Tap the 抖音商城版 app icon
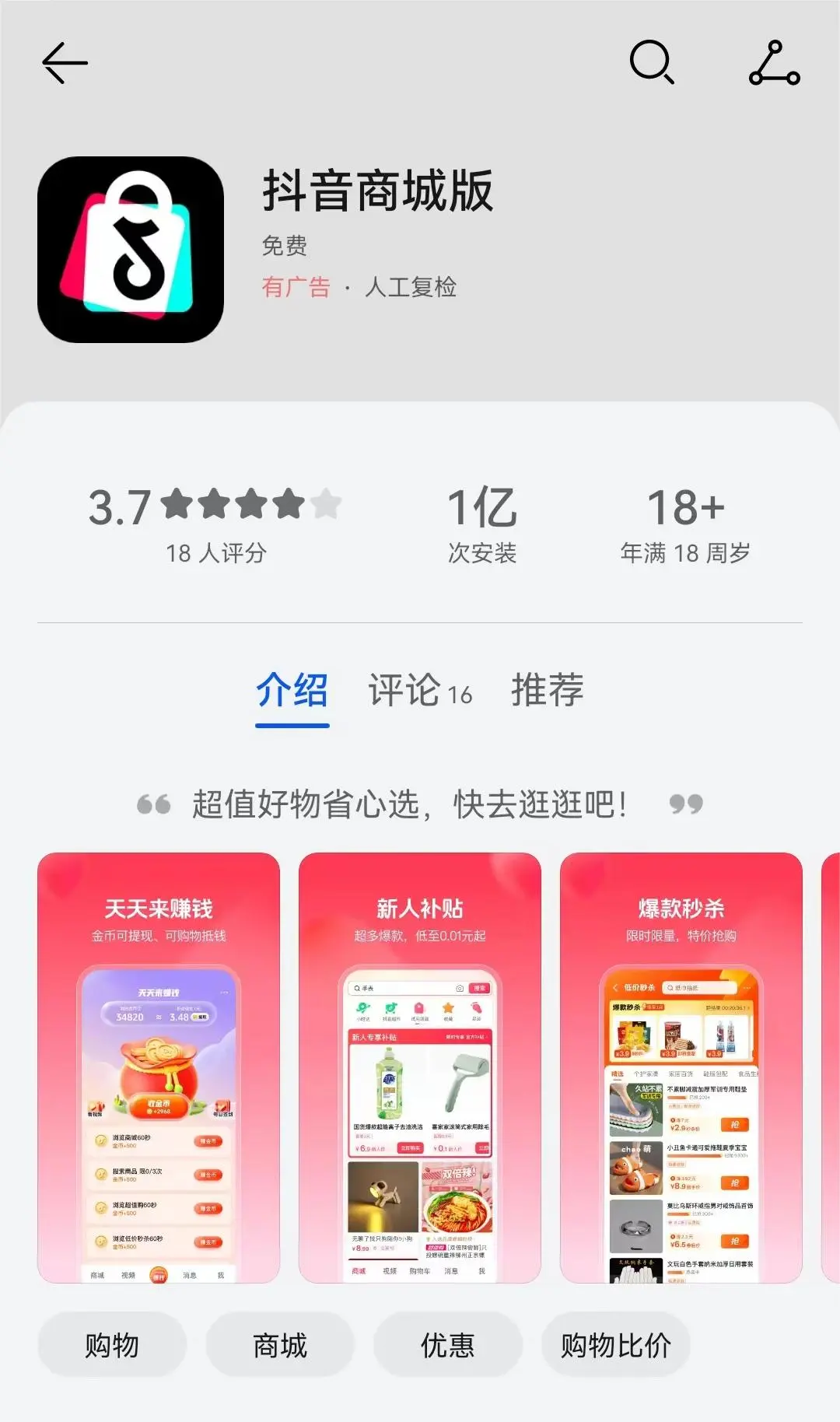 [x=134, y=247]
